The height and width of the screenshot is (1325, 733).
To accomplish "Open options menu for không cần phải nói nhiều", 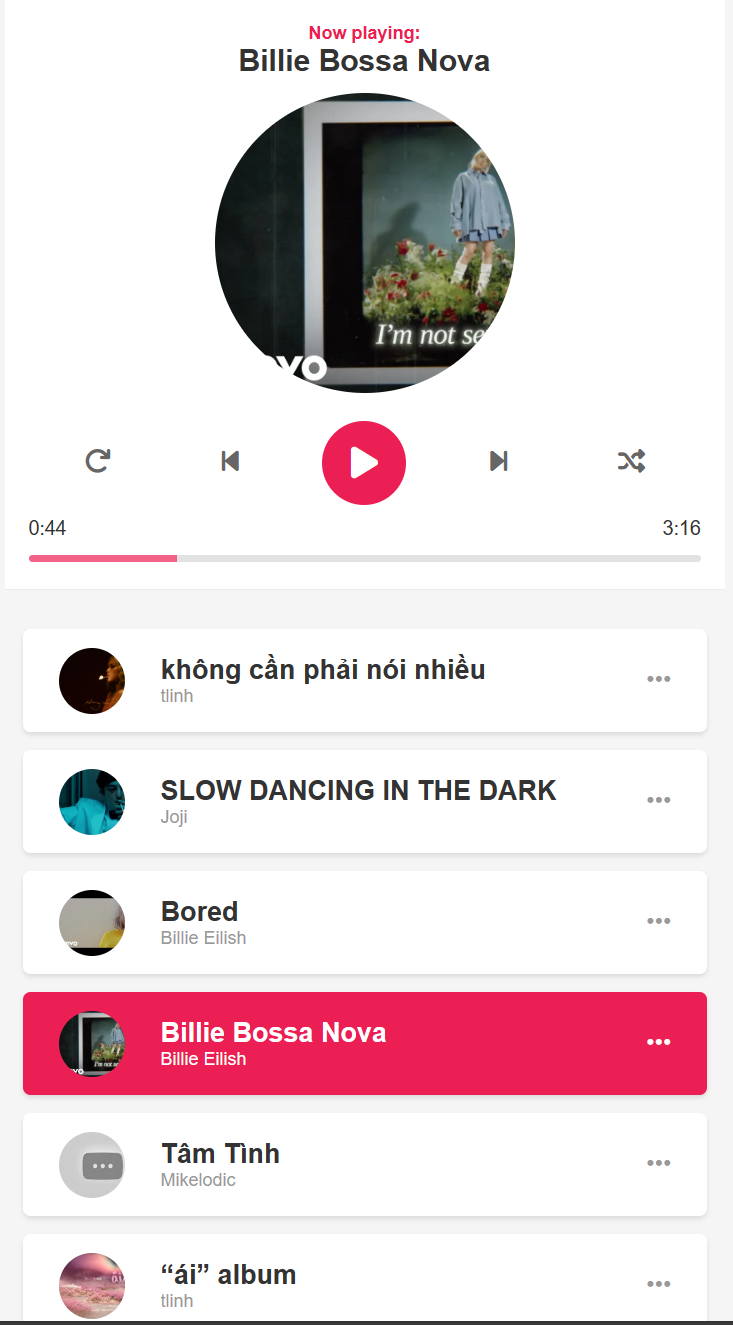I will [659, 679].
